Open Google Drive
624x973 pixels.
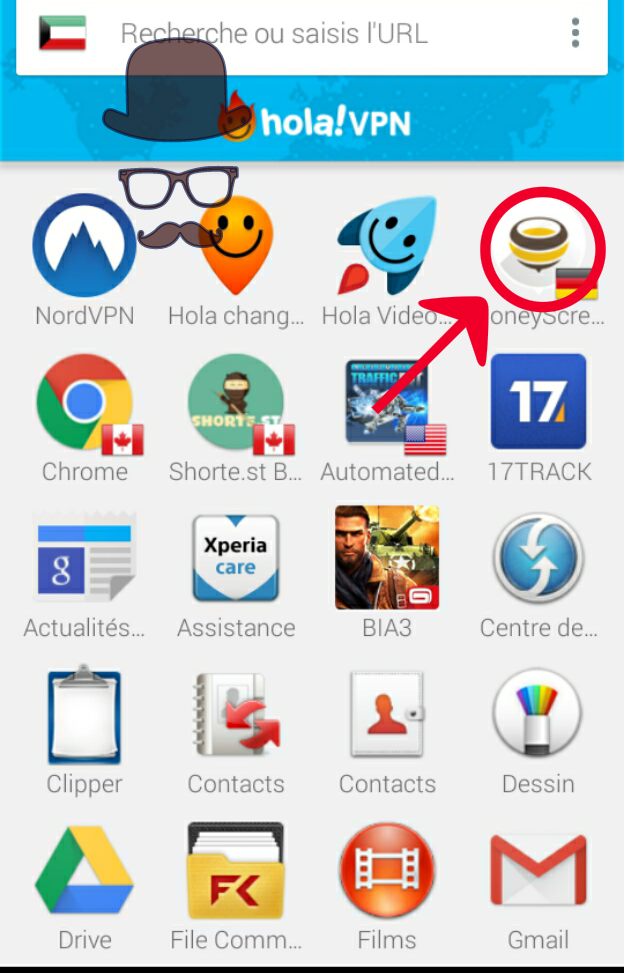tap(84, 872)
